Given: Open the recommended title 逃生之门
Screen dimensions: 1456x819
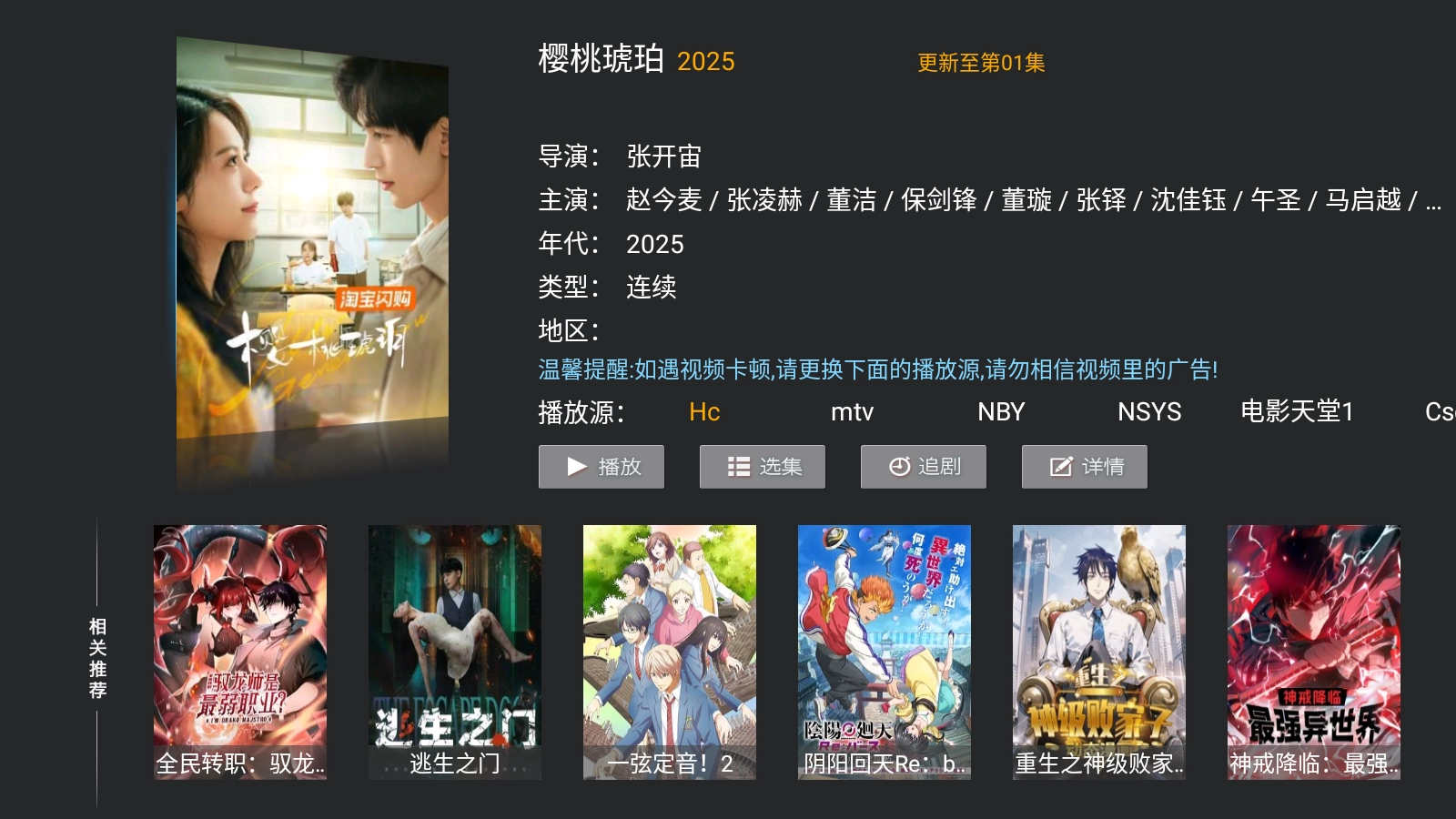Looking at the screenshot, I should [455, 652].
